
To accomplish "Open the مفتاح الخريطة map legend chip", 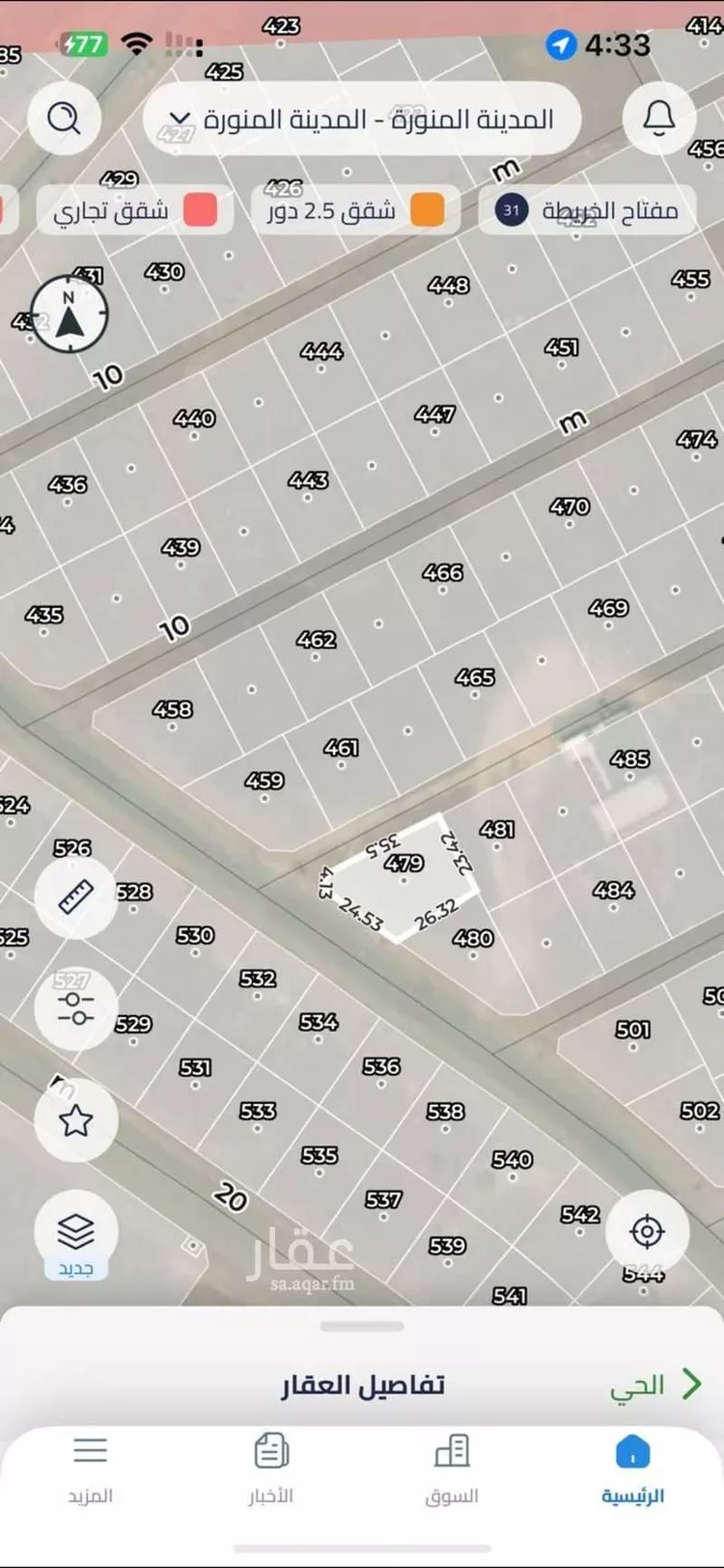I will pyautogui.click(x=588, y=209).
